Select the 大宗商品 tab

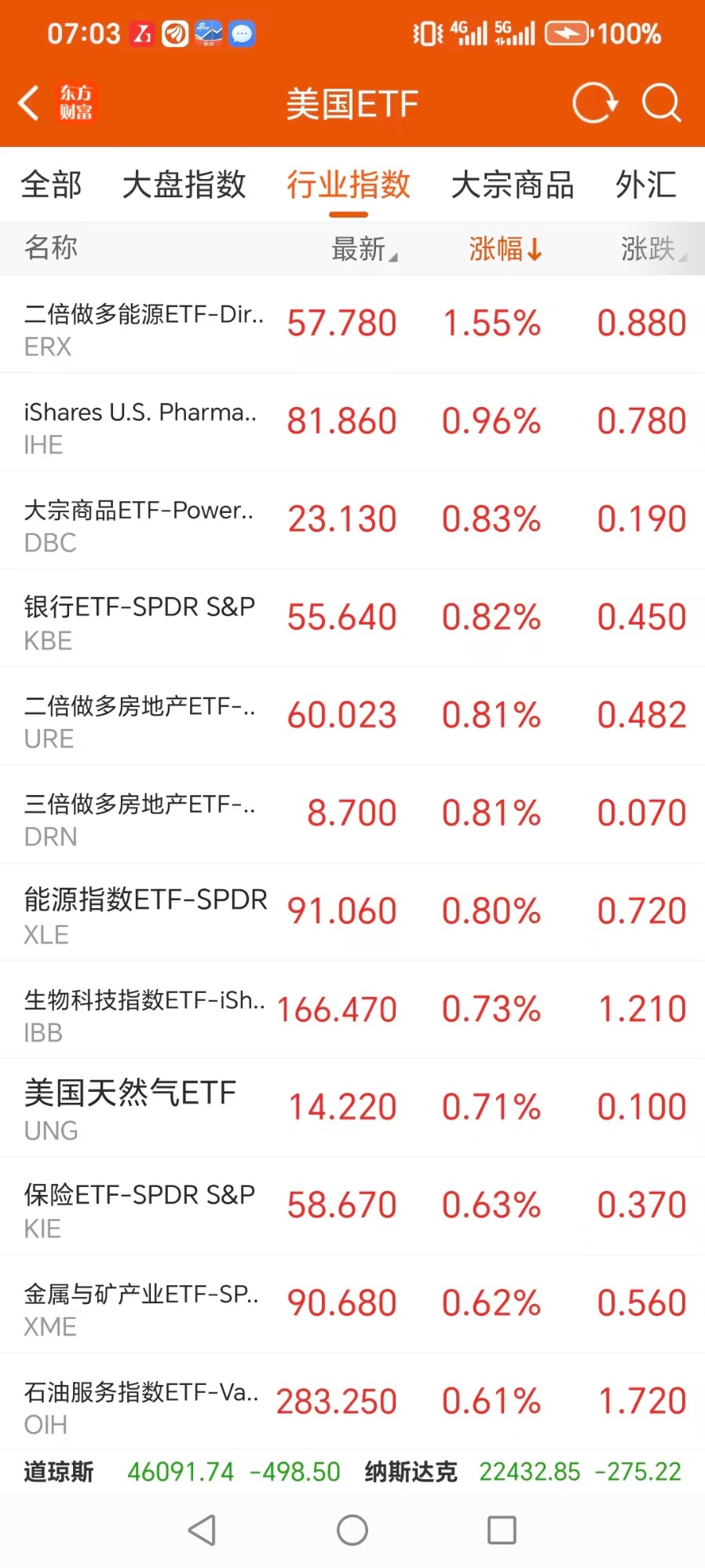[x=512, y=185]
